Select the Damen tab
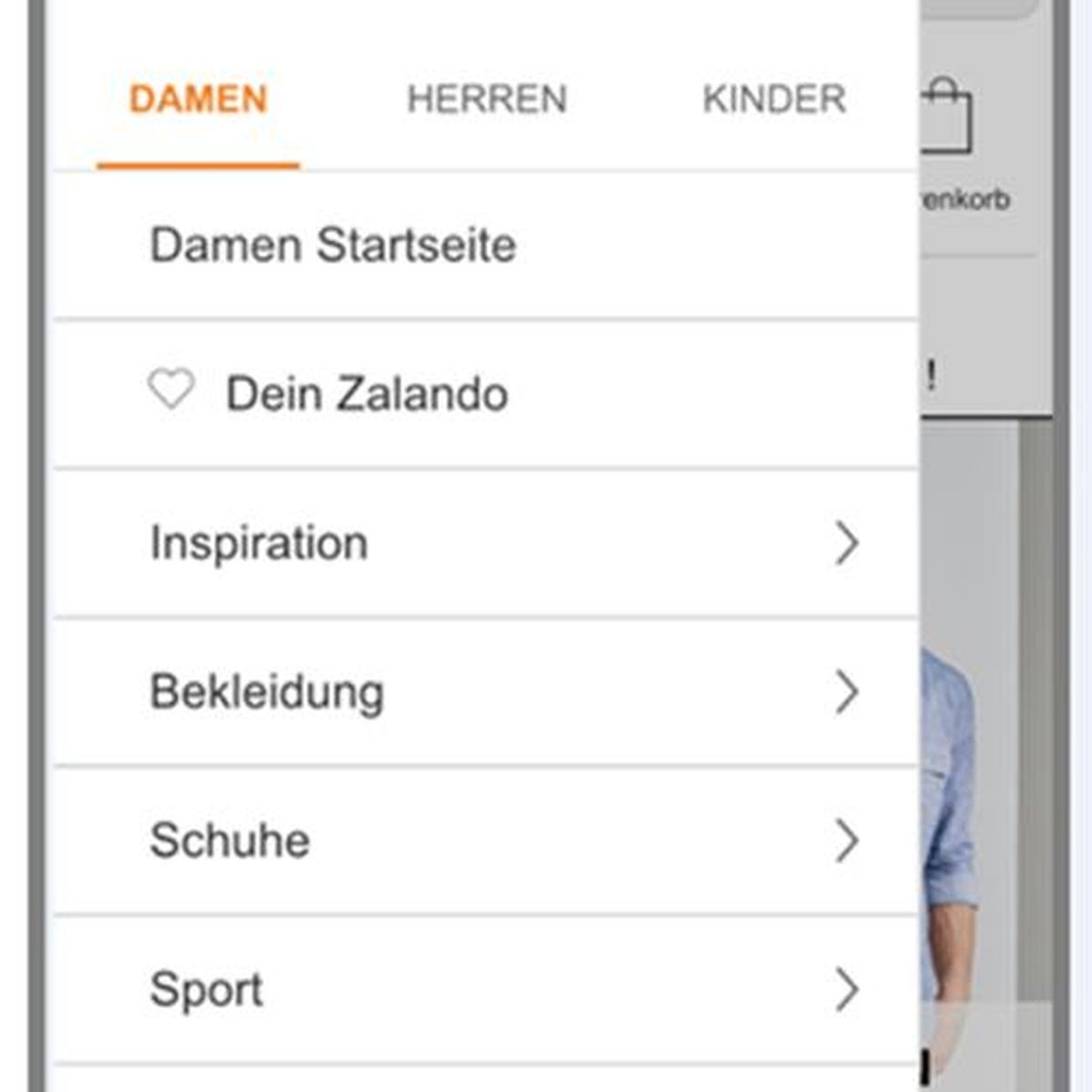Viewport: 1092px width, 1092px height. coord(198,99)
